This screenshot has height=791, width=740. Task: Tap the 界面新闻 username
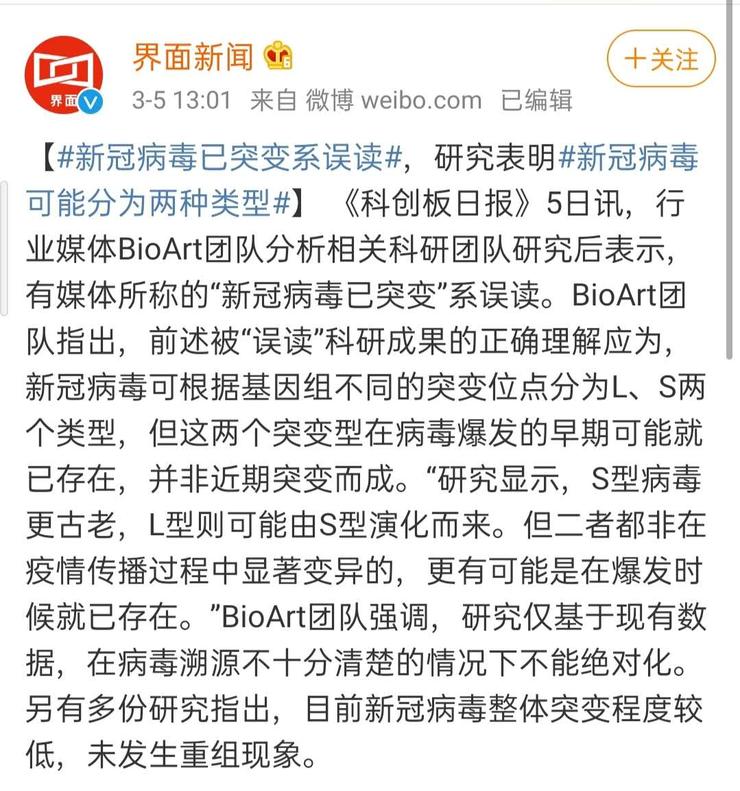[x=193, y=58]
